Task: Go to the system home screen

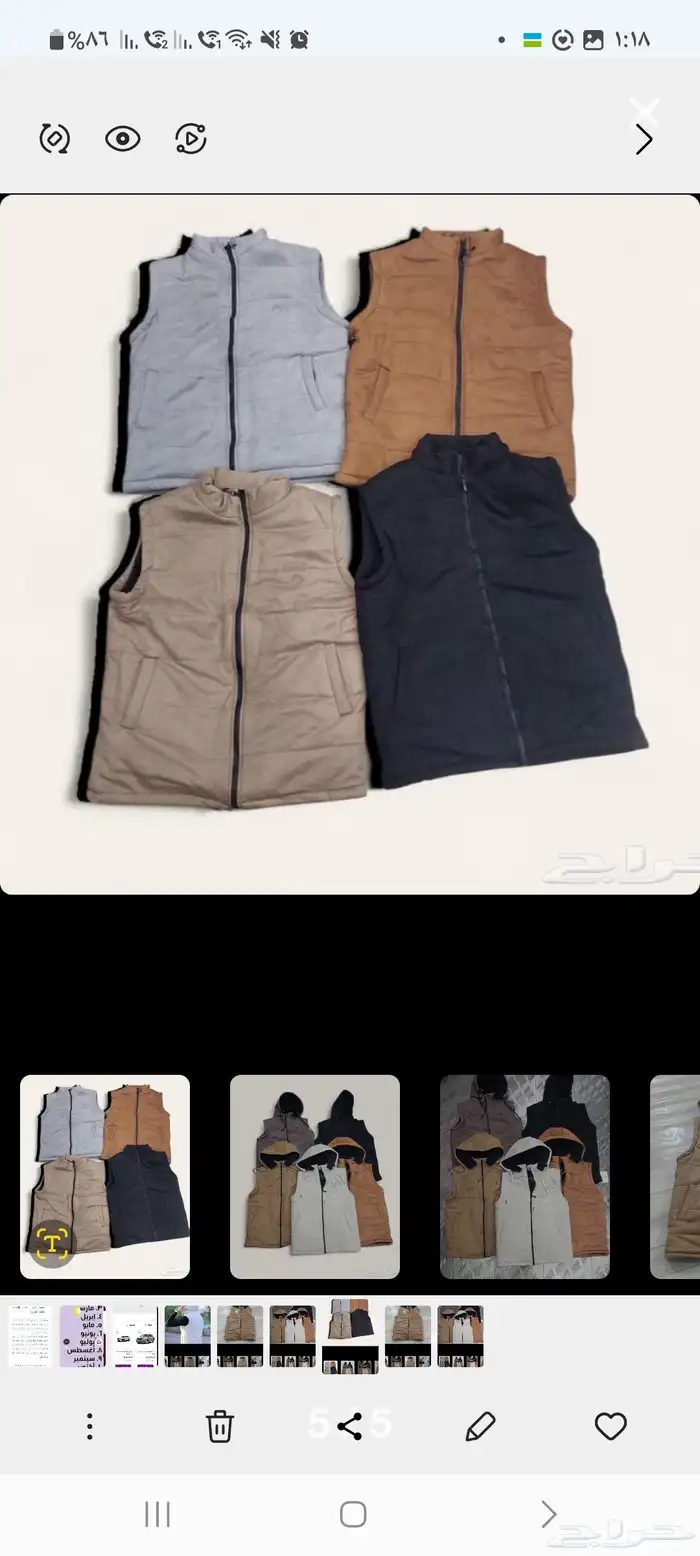Action: 353,1513
